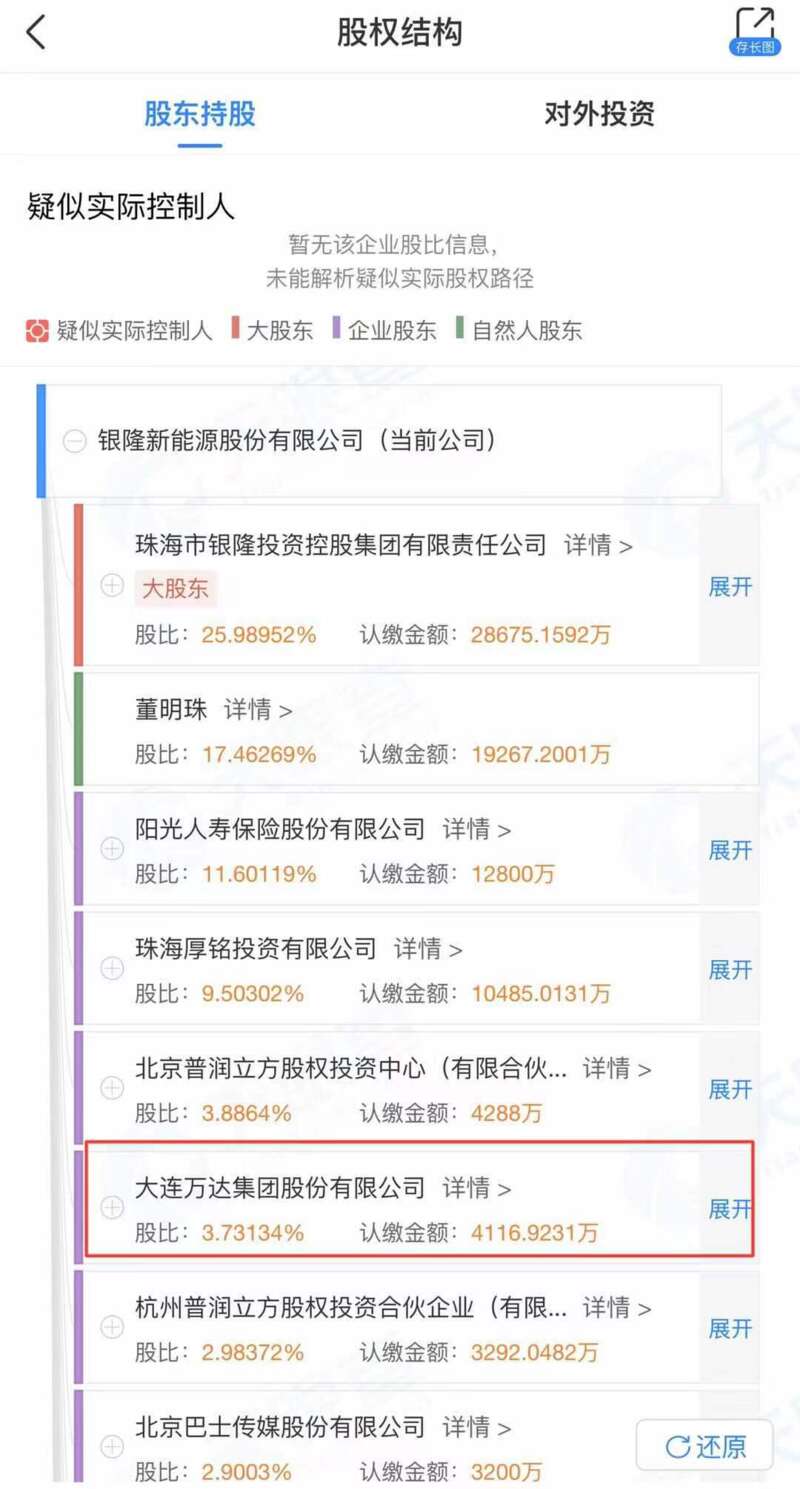Tap the plus icon beside 珠海厚铭投资有限公司

pyautogui.click(x=112, y=968)
